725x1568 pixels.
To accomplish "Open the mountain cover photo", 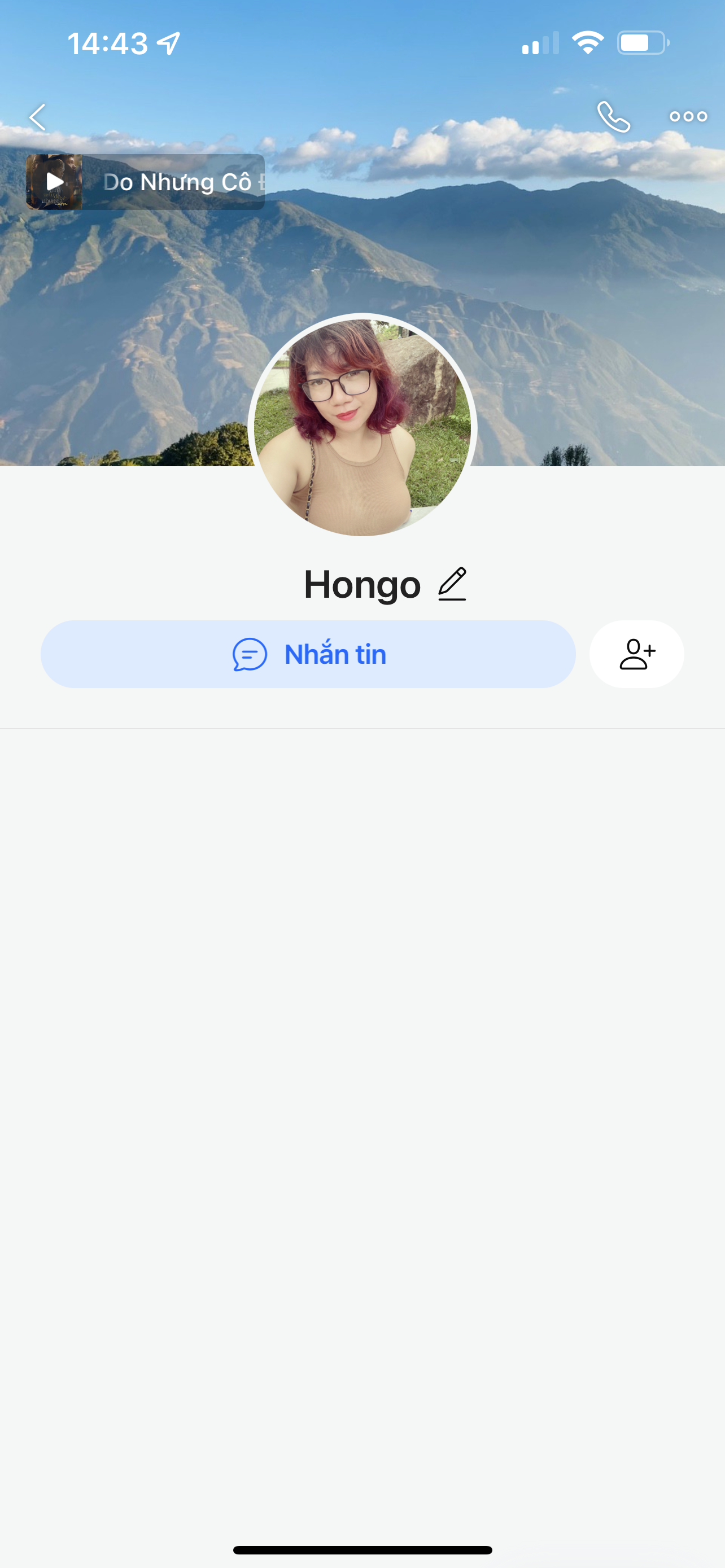I will click(548, 274).
